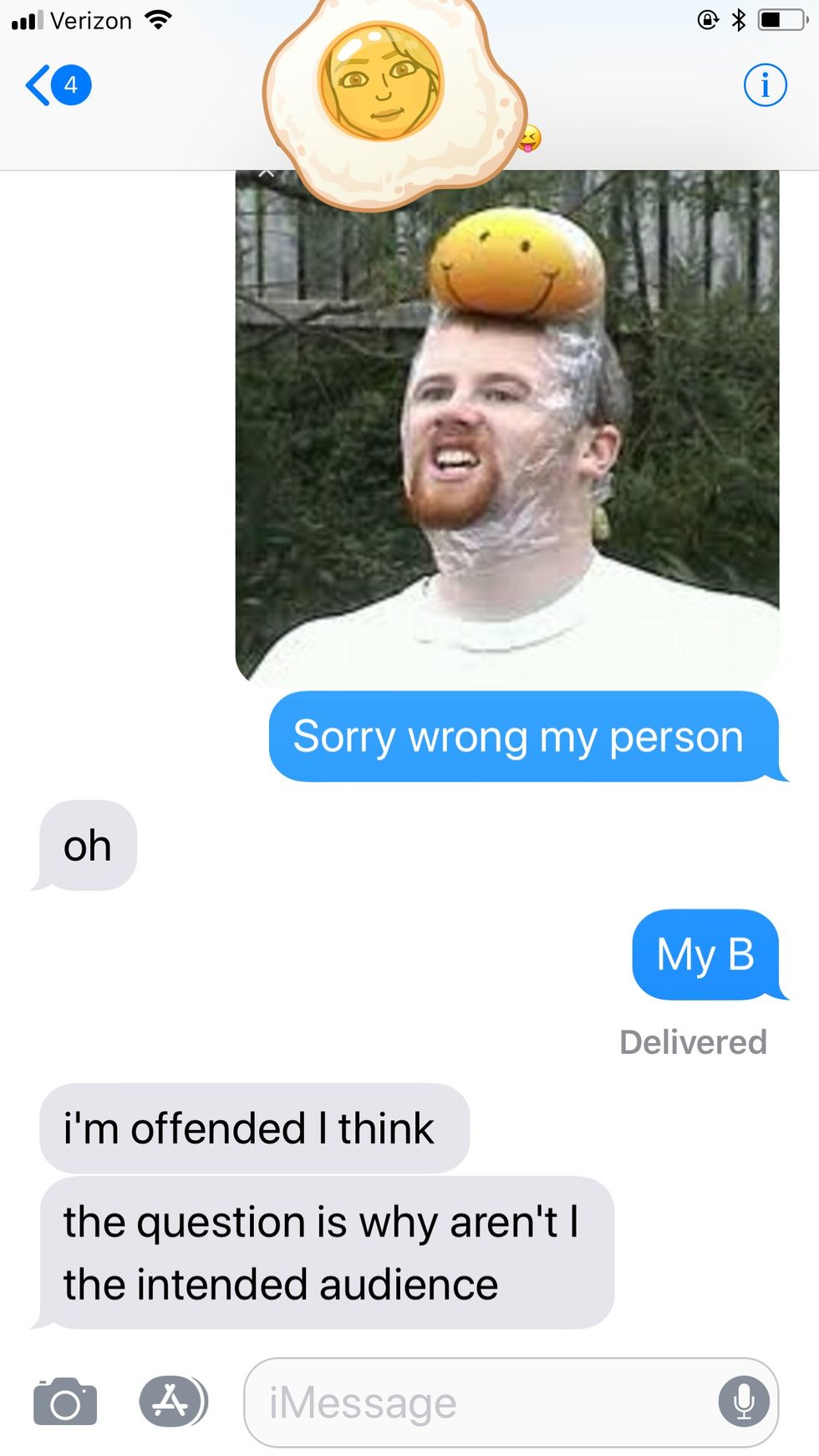The height and width of the screenshot is (1456, 819).
Task: Focus the iMessage text field
Action: (x=476, y=1402)
